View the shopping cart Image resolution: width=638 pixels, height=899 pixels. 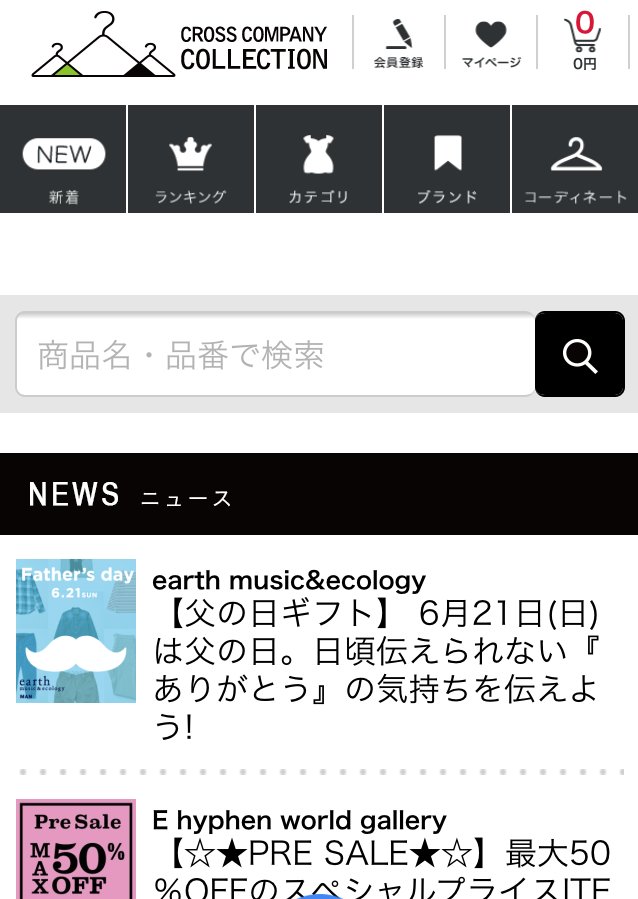point(584,43)
